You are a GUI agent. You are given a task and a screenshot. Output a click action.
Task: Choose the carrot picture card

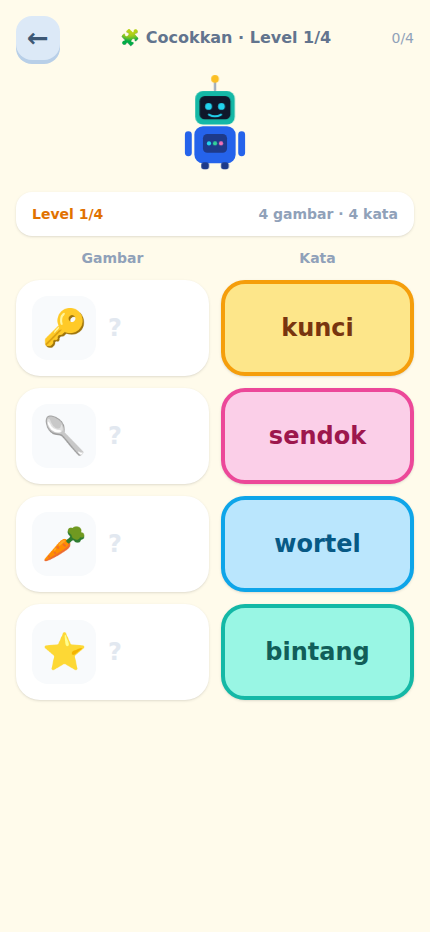pos(112,544)
